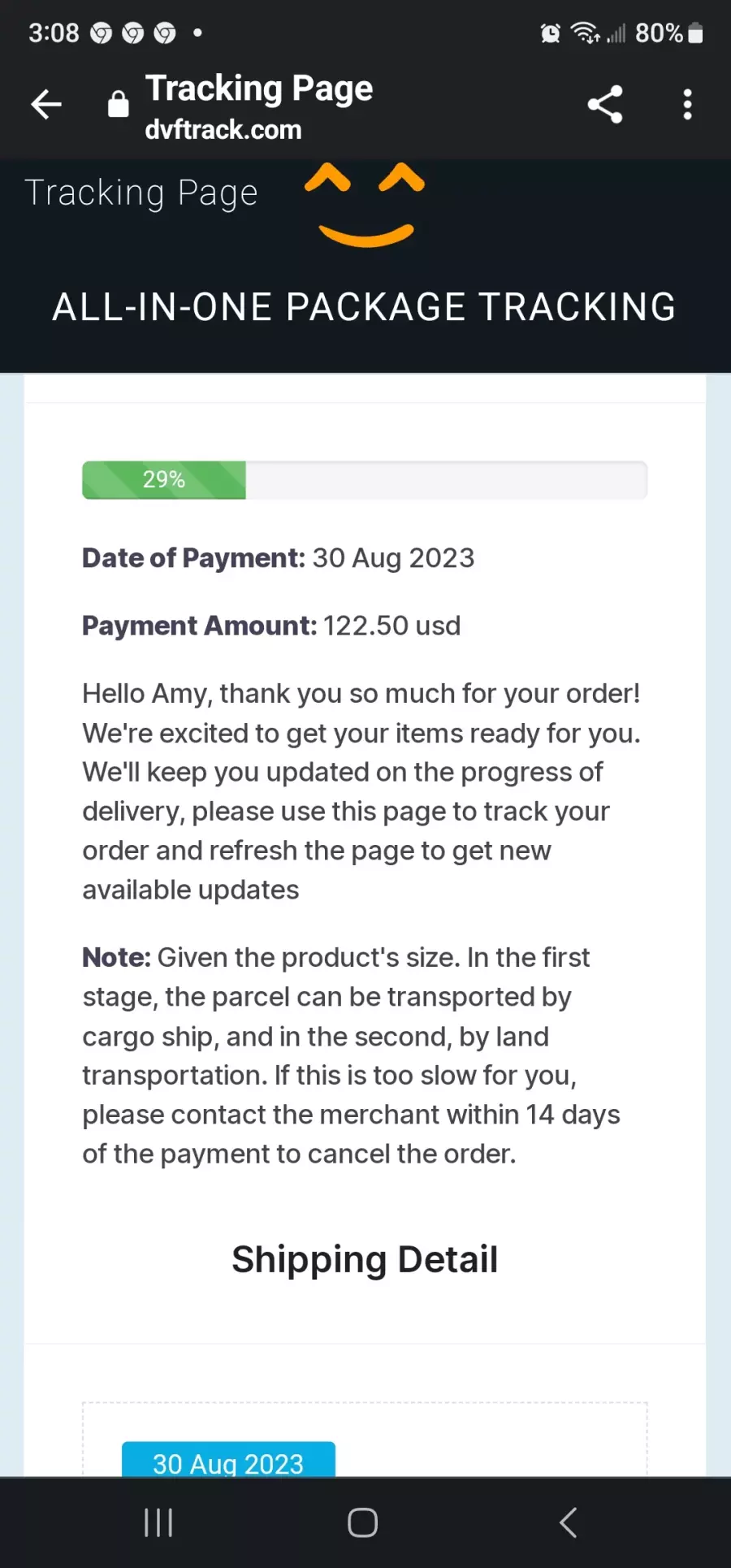Share this tracking page
The height and width of the screenshot is (1568, 731).
605,104
